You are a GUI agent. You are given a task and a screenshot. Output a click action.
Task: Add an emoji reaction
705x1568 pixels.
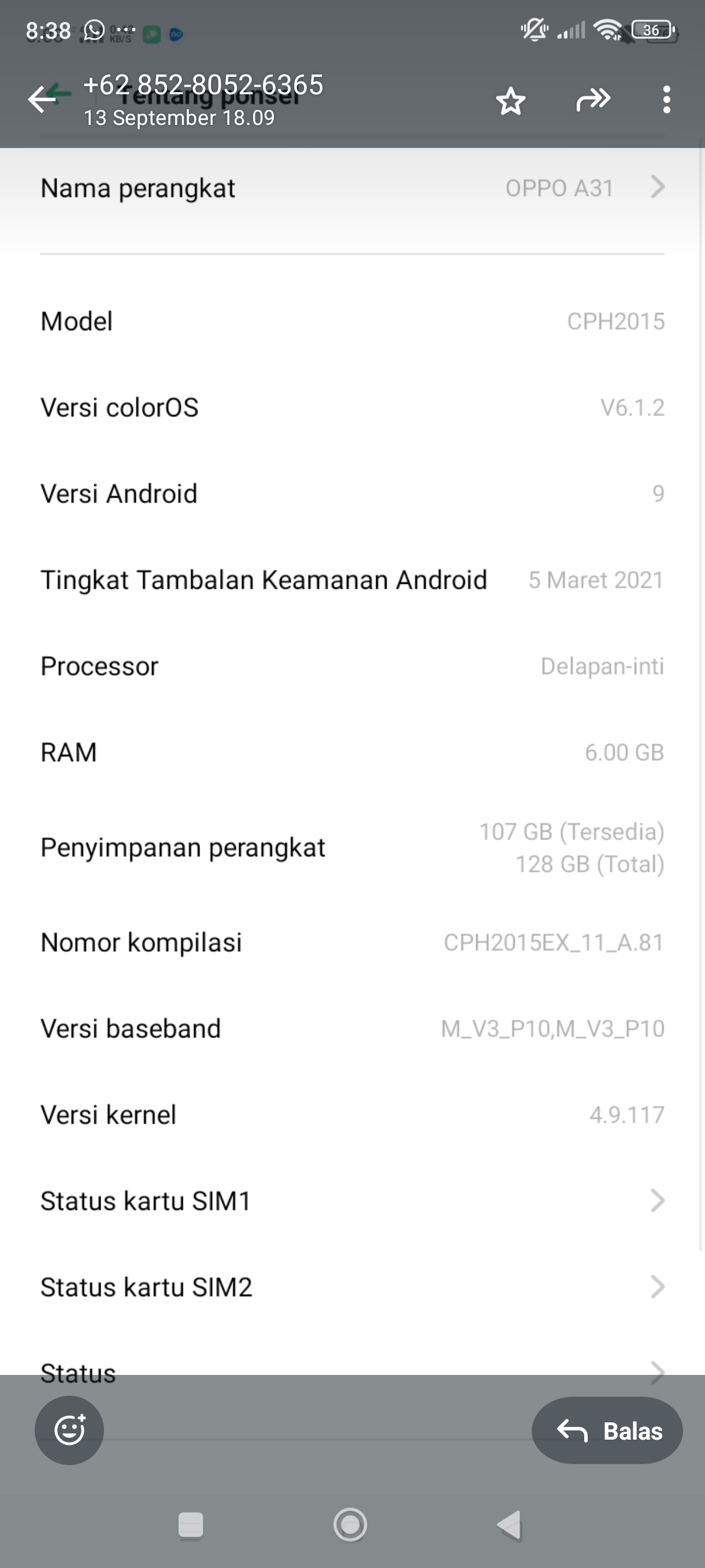(69, 1430)
